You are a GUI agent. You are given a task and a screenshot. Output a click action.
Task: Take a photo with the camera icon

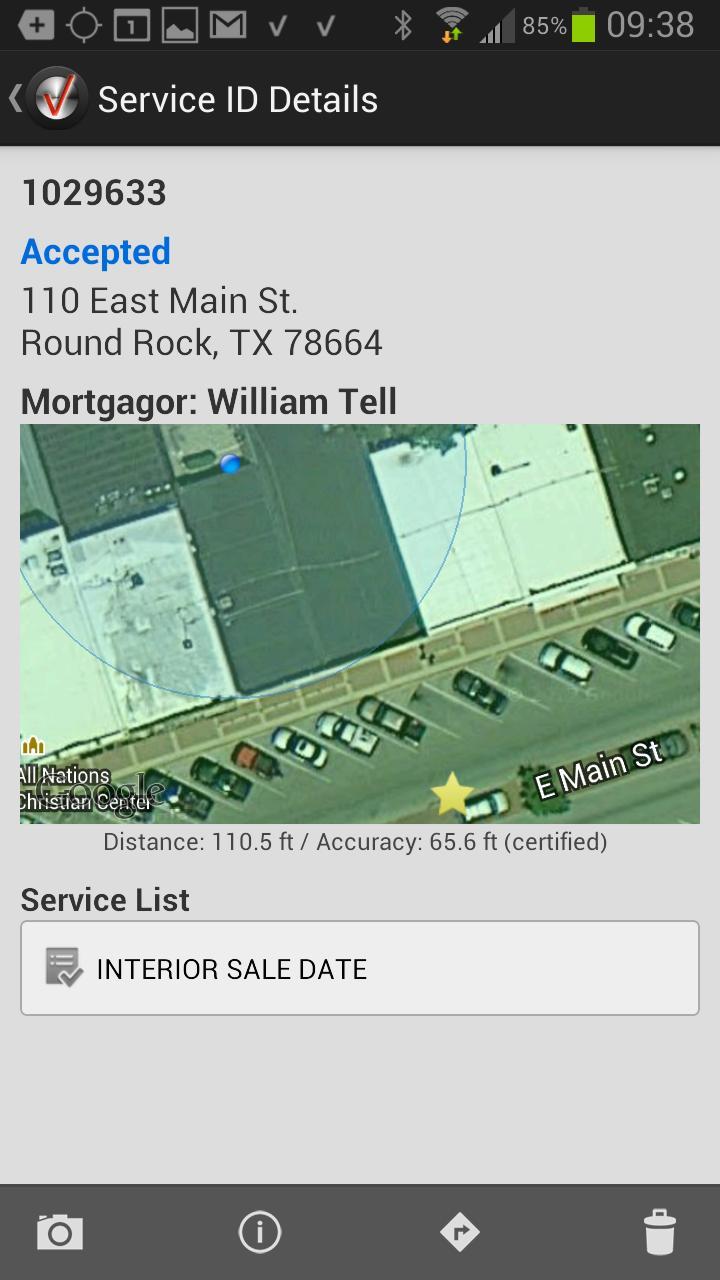[x=60, y=1232]
